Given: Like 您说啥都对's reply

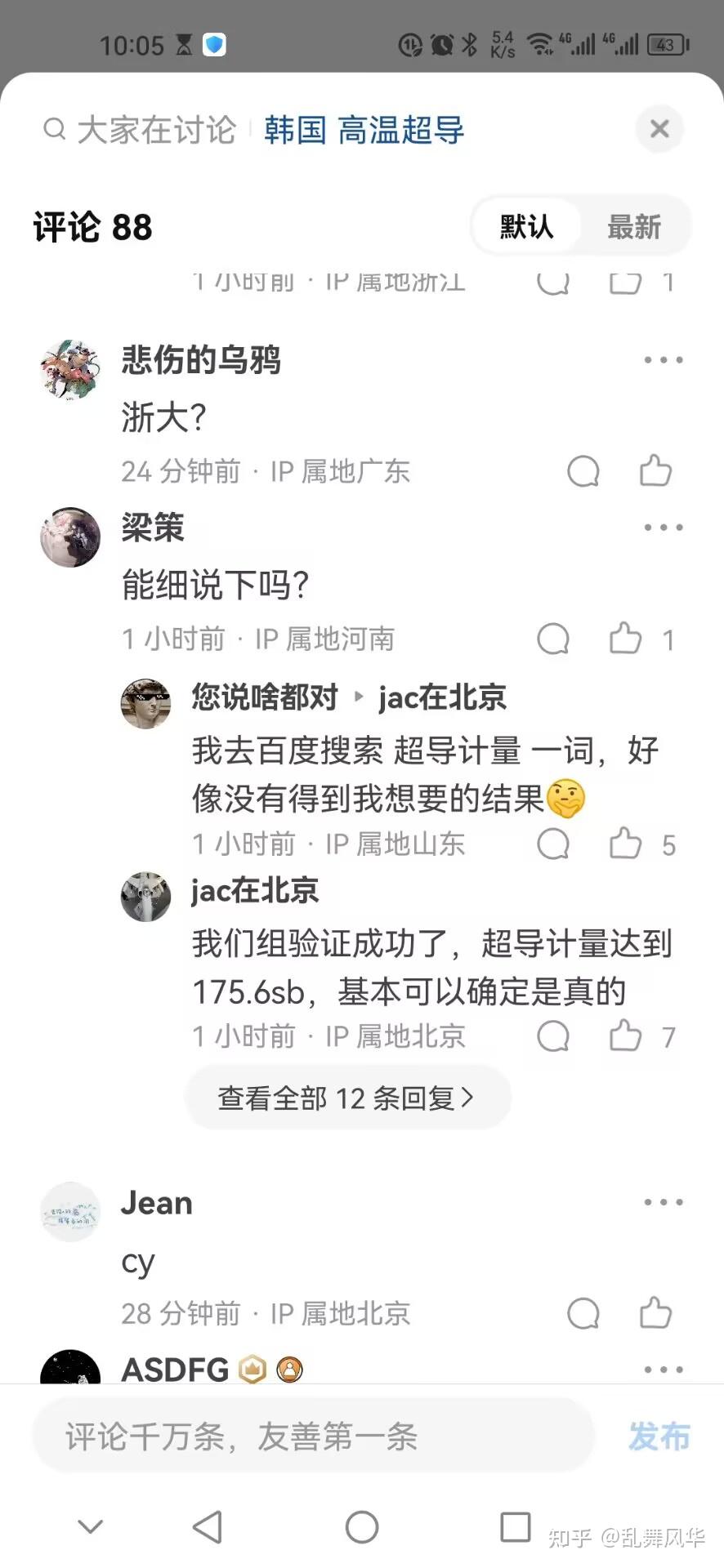Looking at the screenshot, I should click(625, 844).
